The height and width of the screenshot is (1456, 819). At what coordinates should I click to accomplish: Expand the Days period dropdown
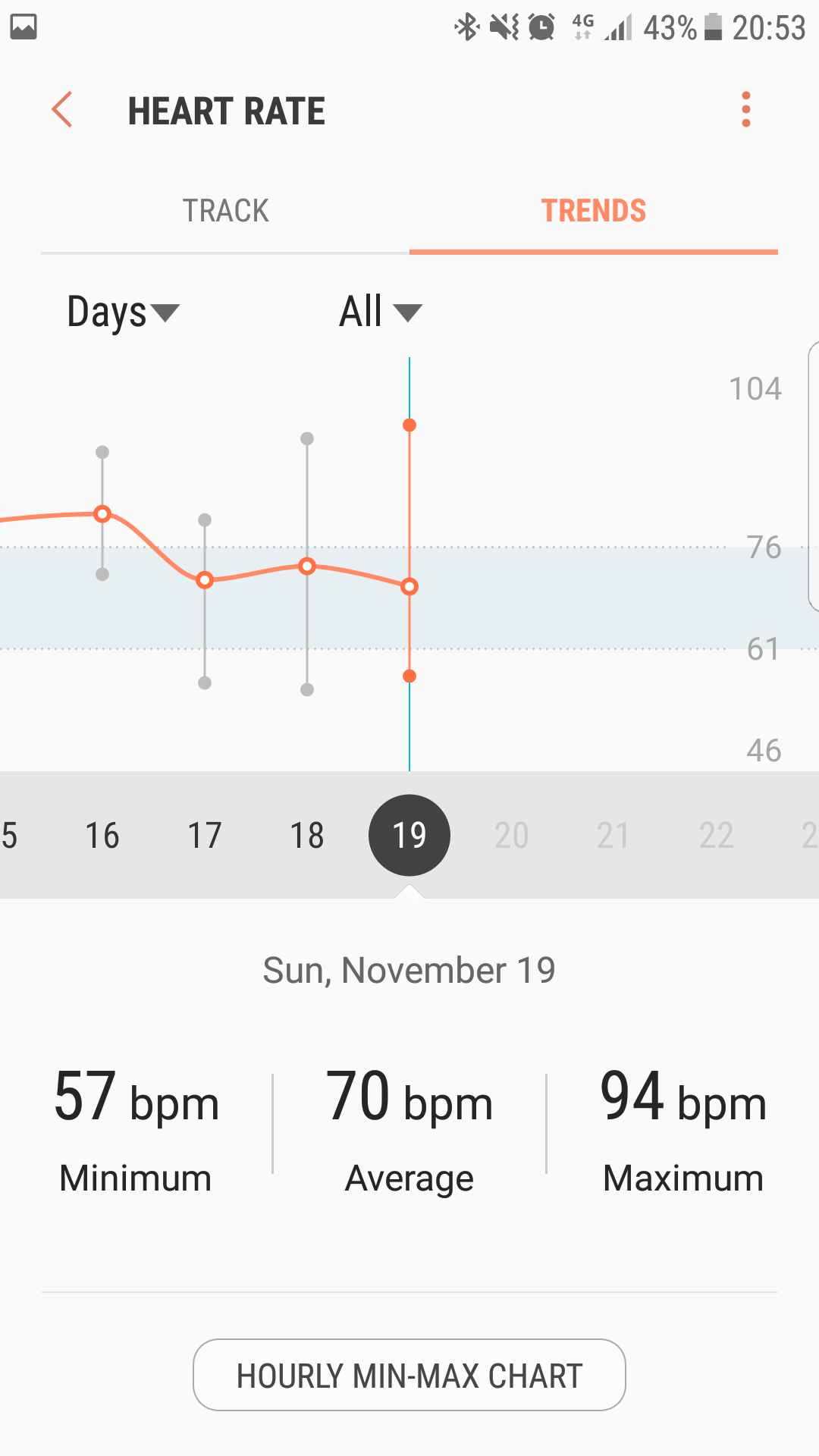click(123, 312)
